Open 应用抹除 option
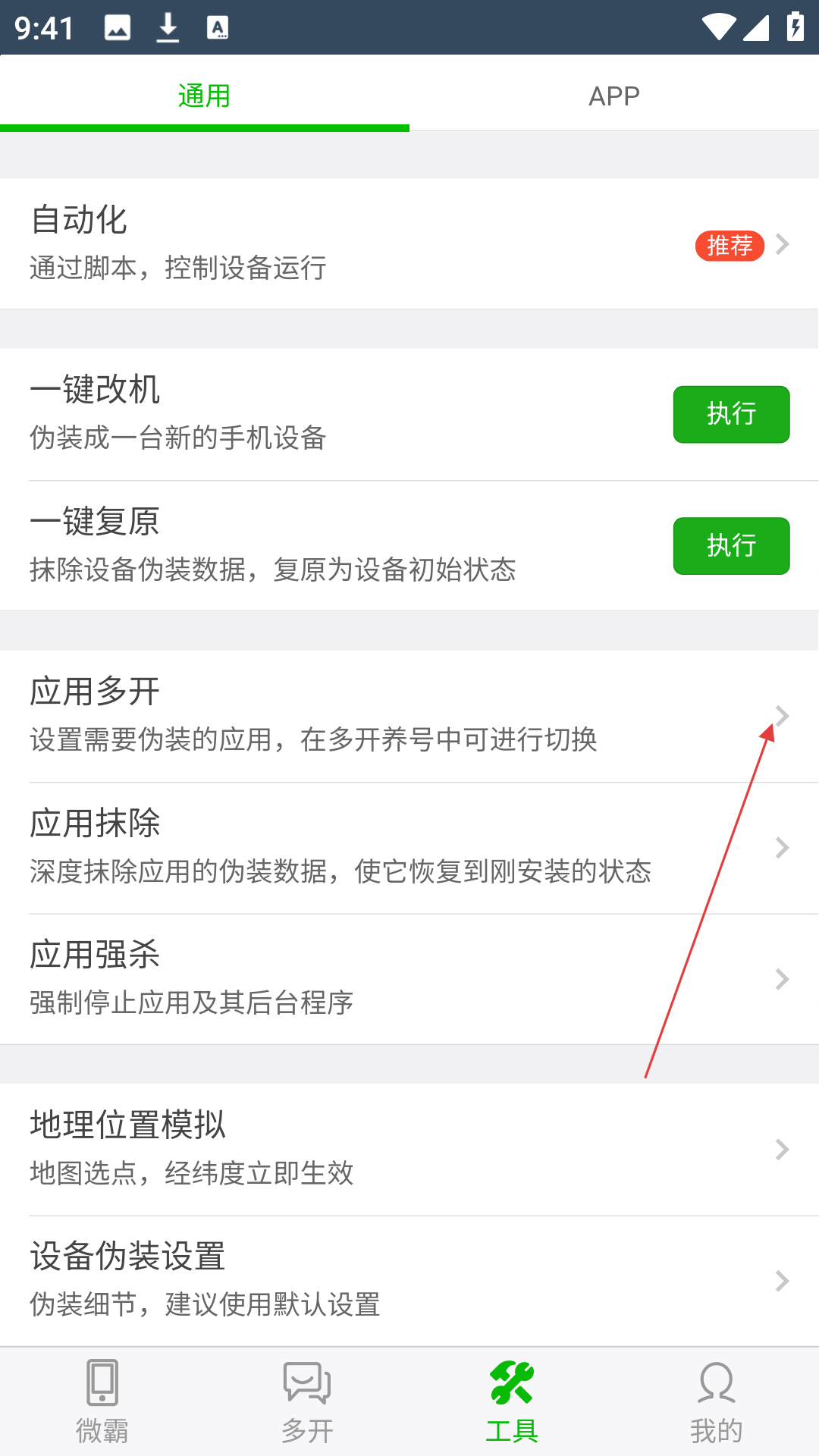The height and width of the screenshot is (1456, 819). [409, 847]
